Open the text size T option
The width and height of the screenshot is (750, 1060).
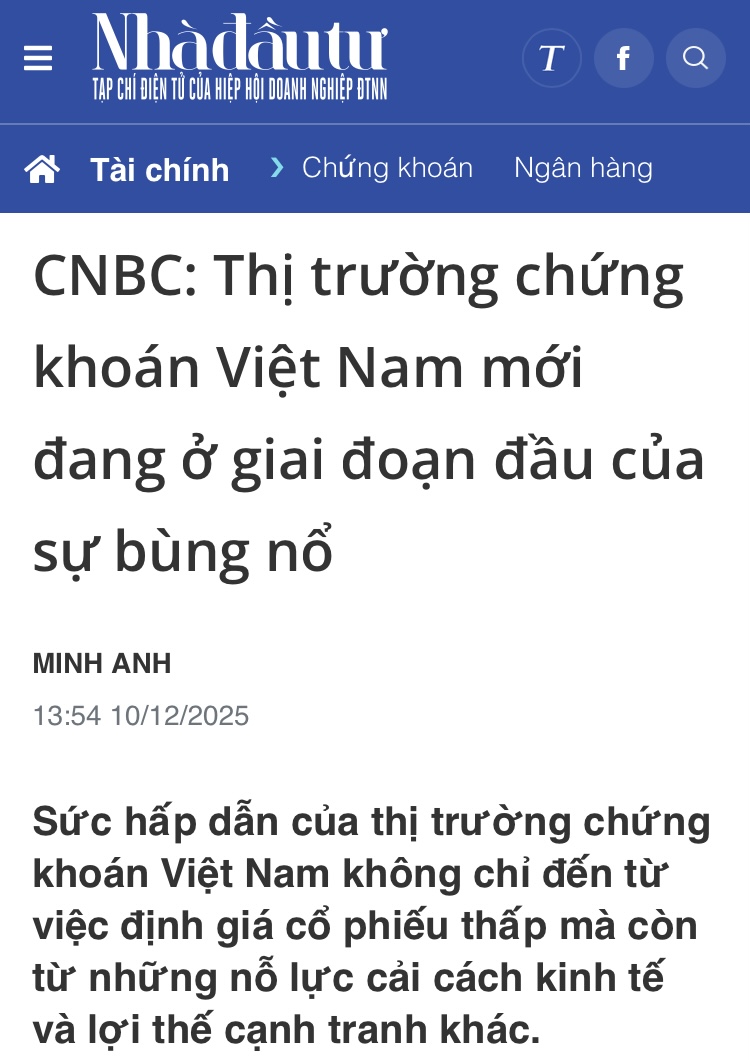pyautogui.click(x=551, y=58)
